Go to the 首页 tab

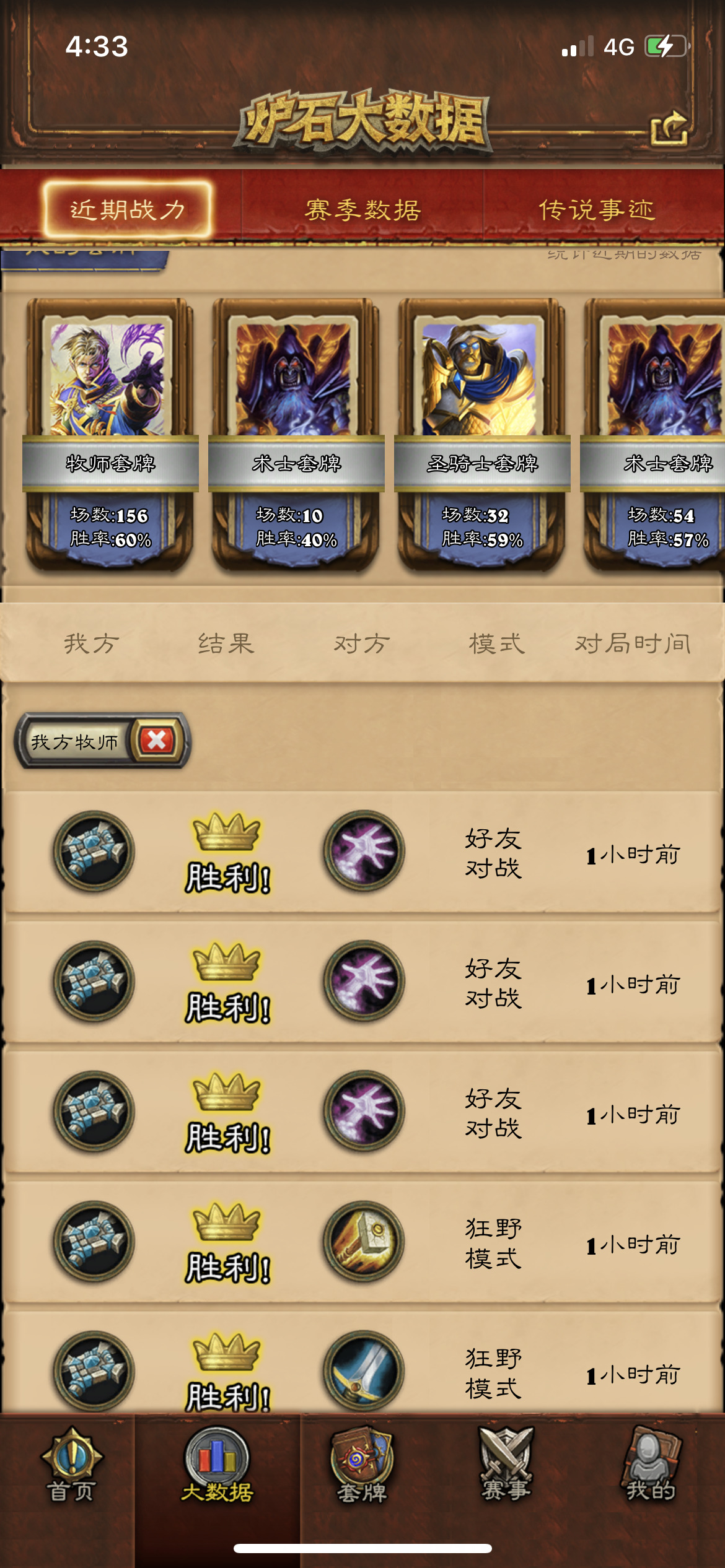coord(71,1466)
